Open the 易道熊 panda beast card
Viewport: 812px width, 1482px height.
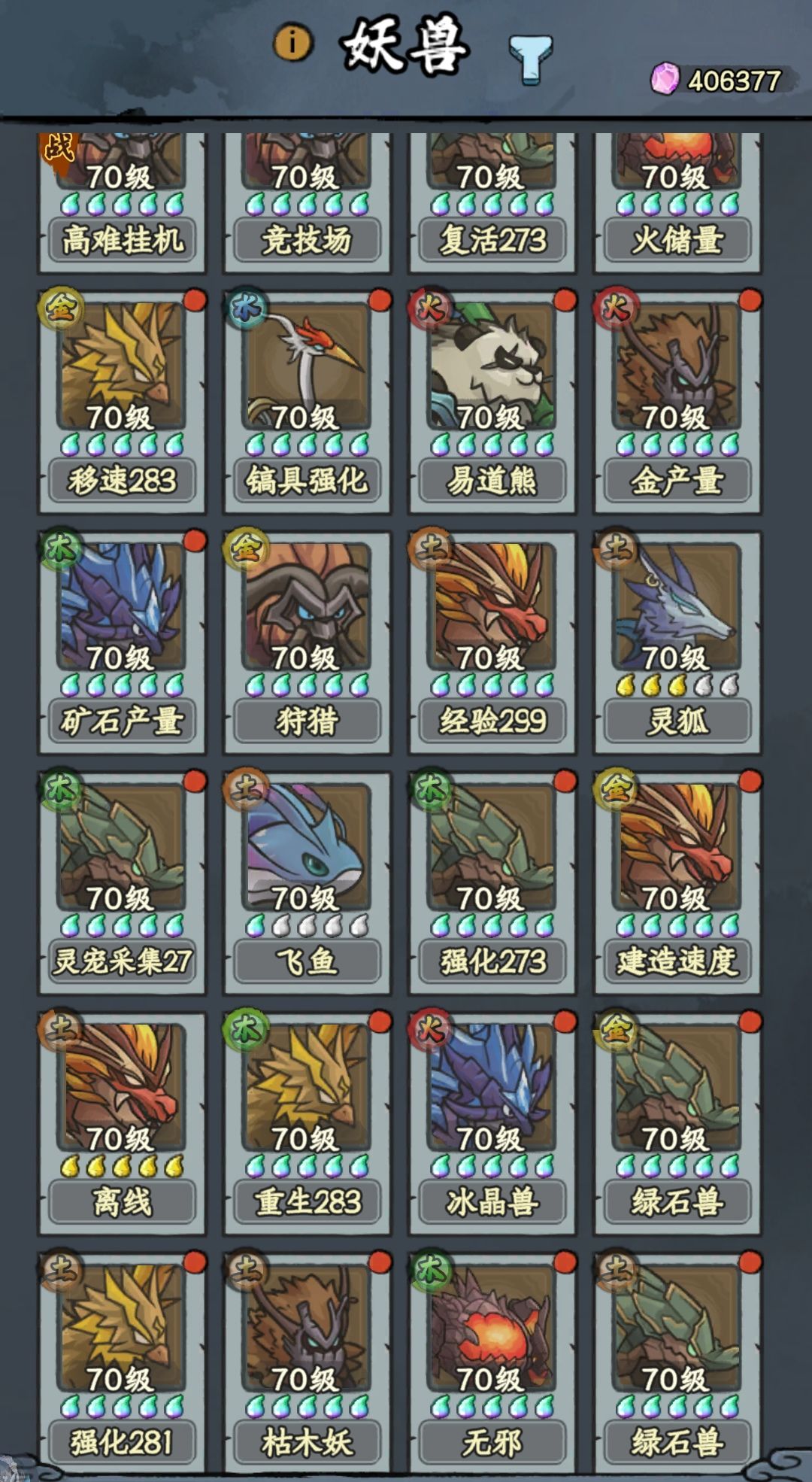pyautogui.click(x=492, y=376)
